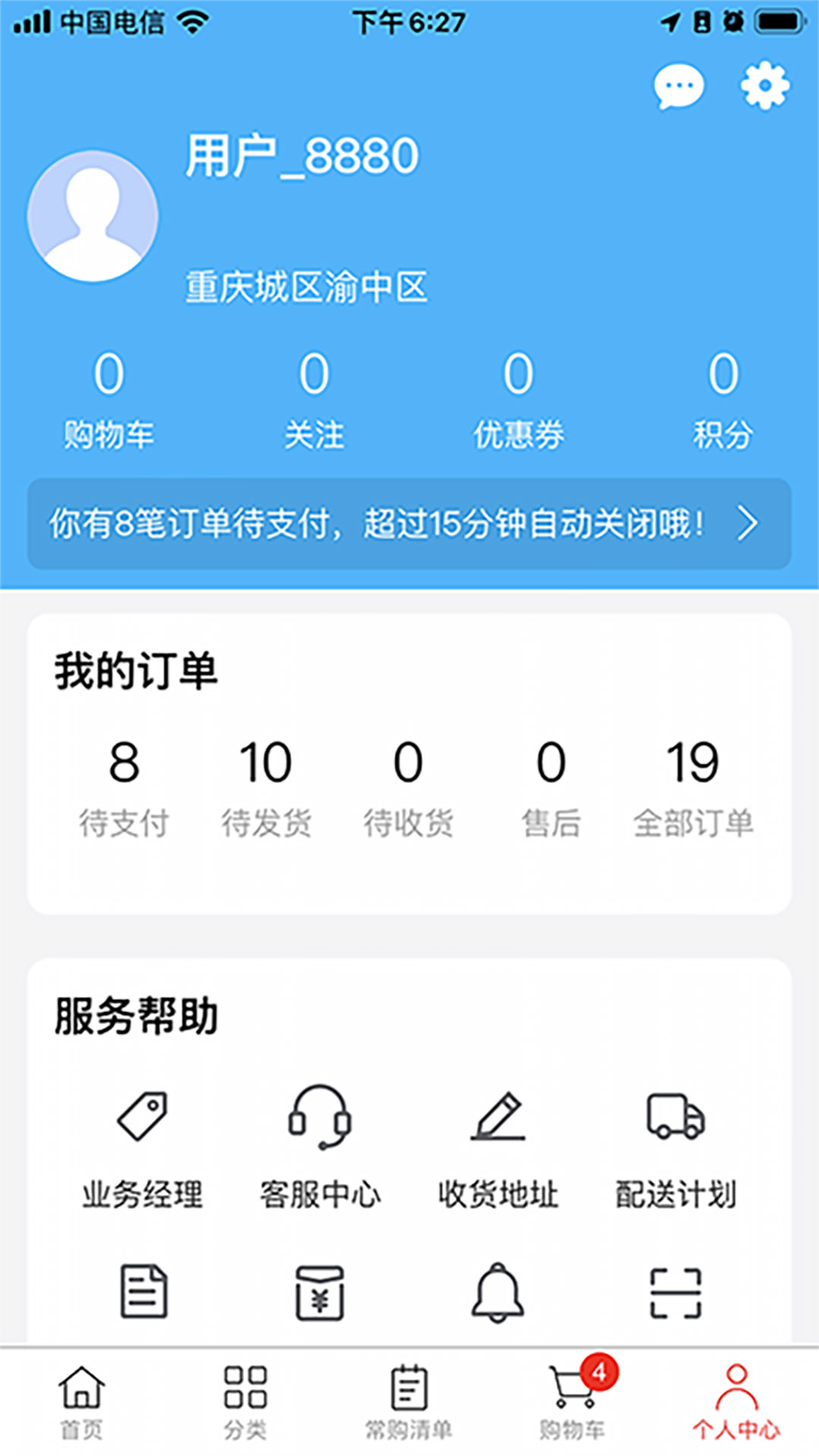Tap the red envelope ¥ icon
This screenshot has width=819, height=1456.
pos(322,1293)
